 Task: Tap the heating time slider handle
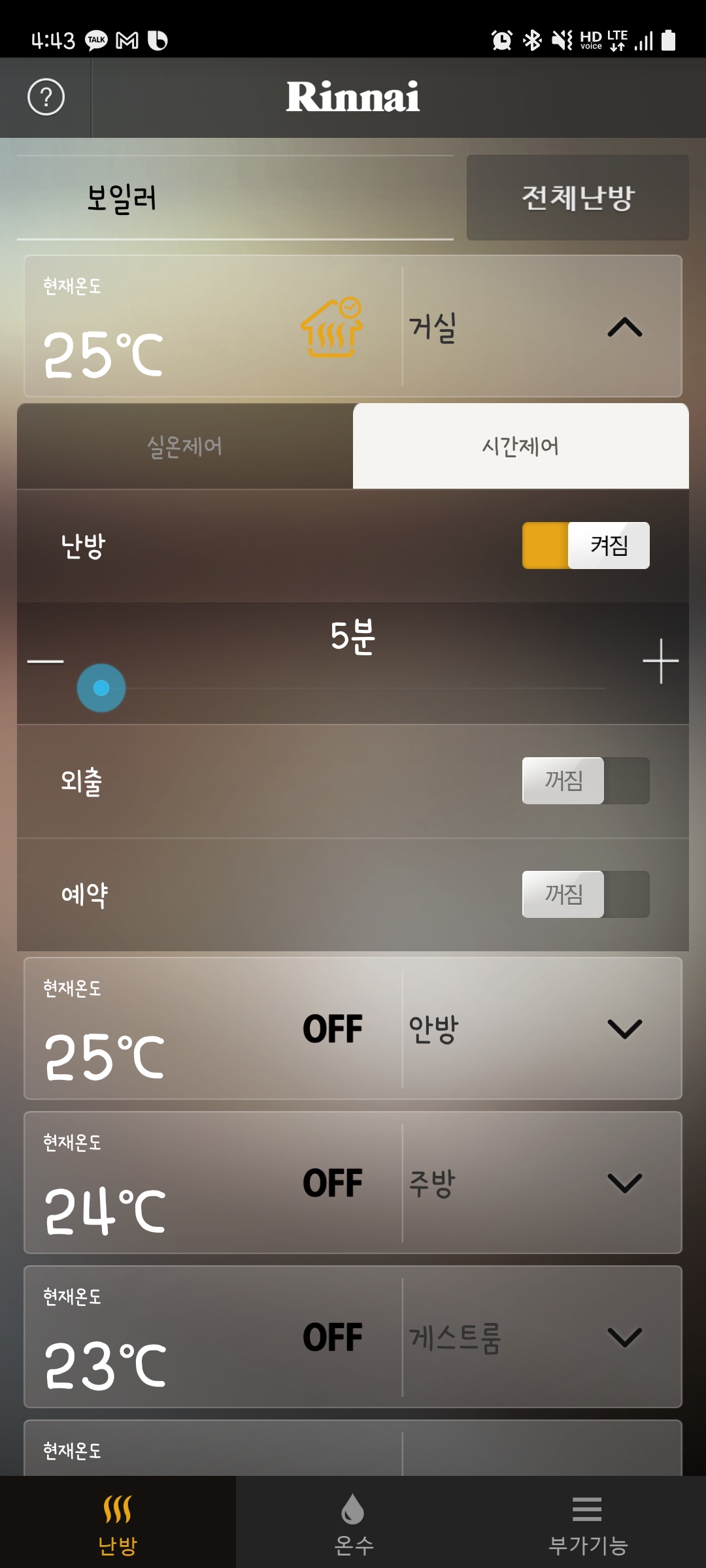101,688
